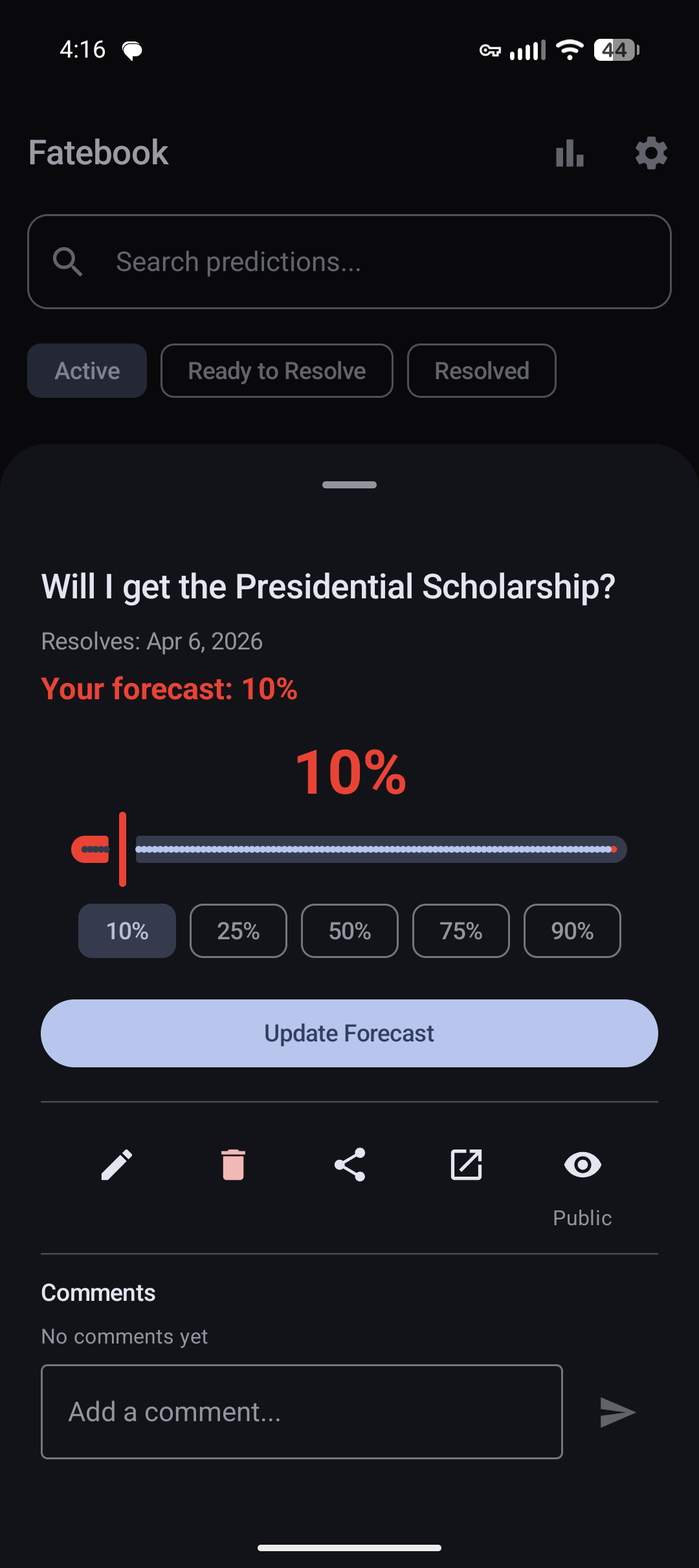Select the 25% quick forecast option
Image resolution: width=699 pixels, height=1568 pixels.
pos(238,931)
